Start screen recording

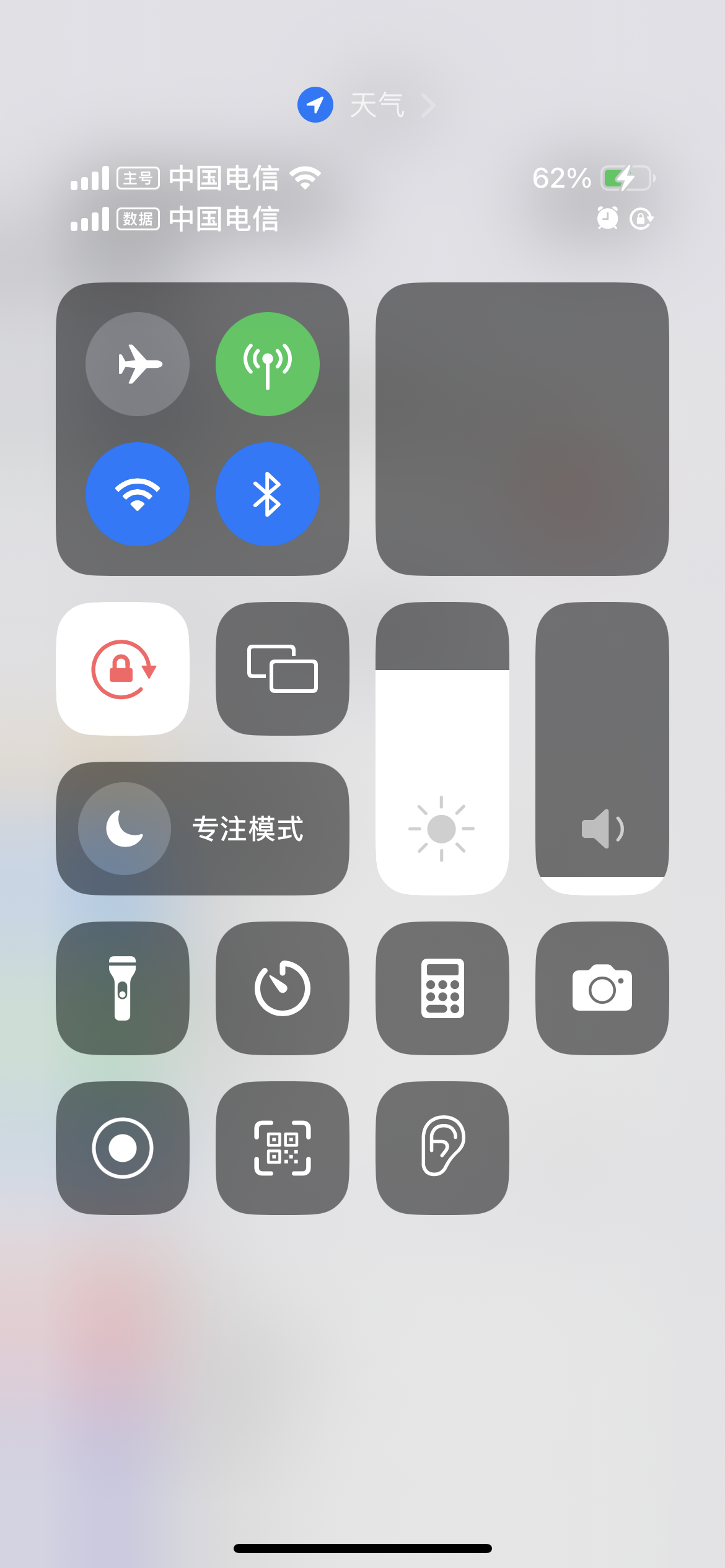[123, 1148]
